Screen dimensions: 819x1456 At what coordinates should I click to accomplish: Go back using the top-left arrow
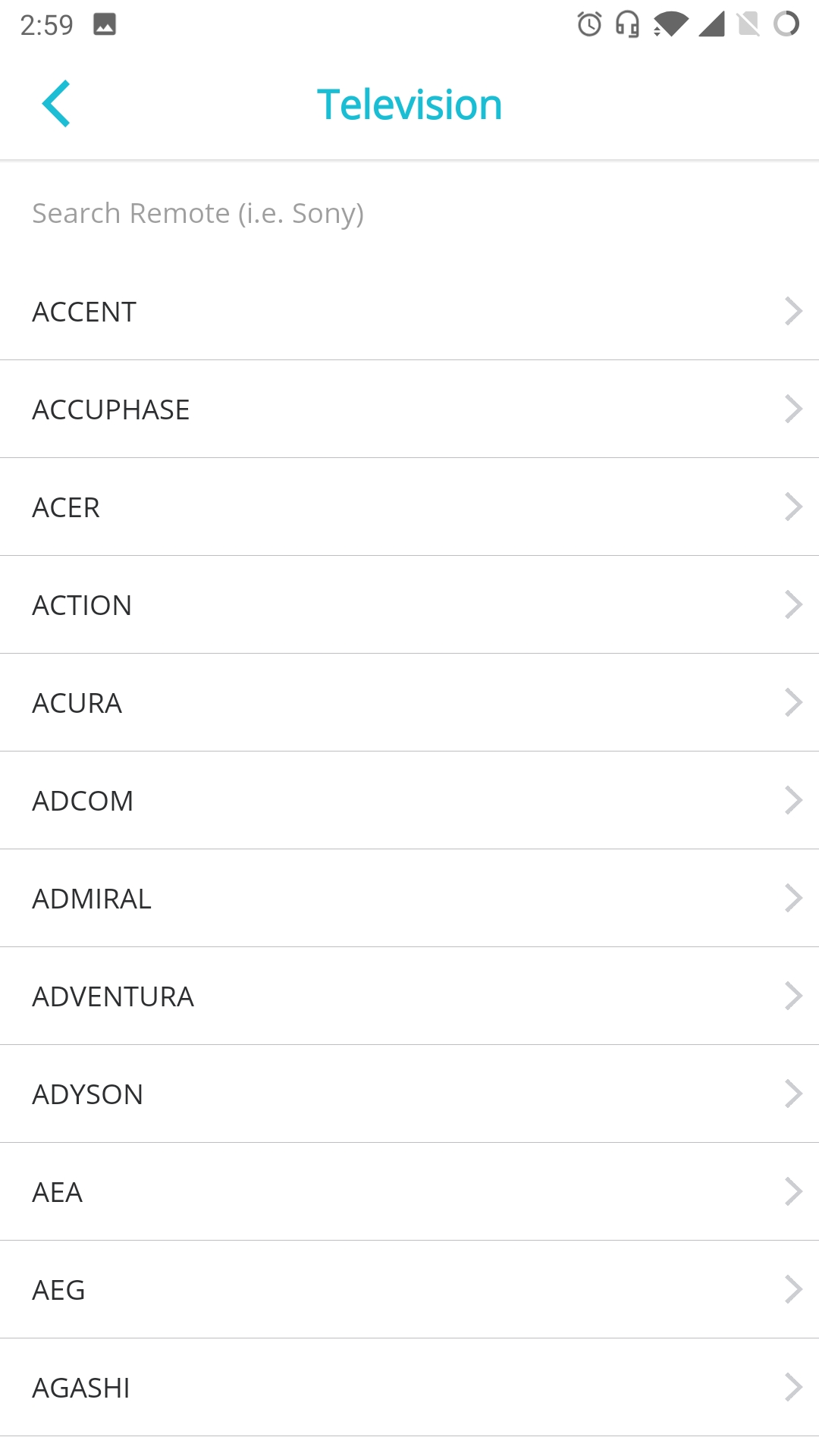[x=56, y=104]
